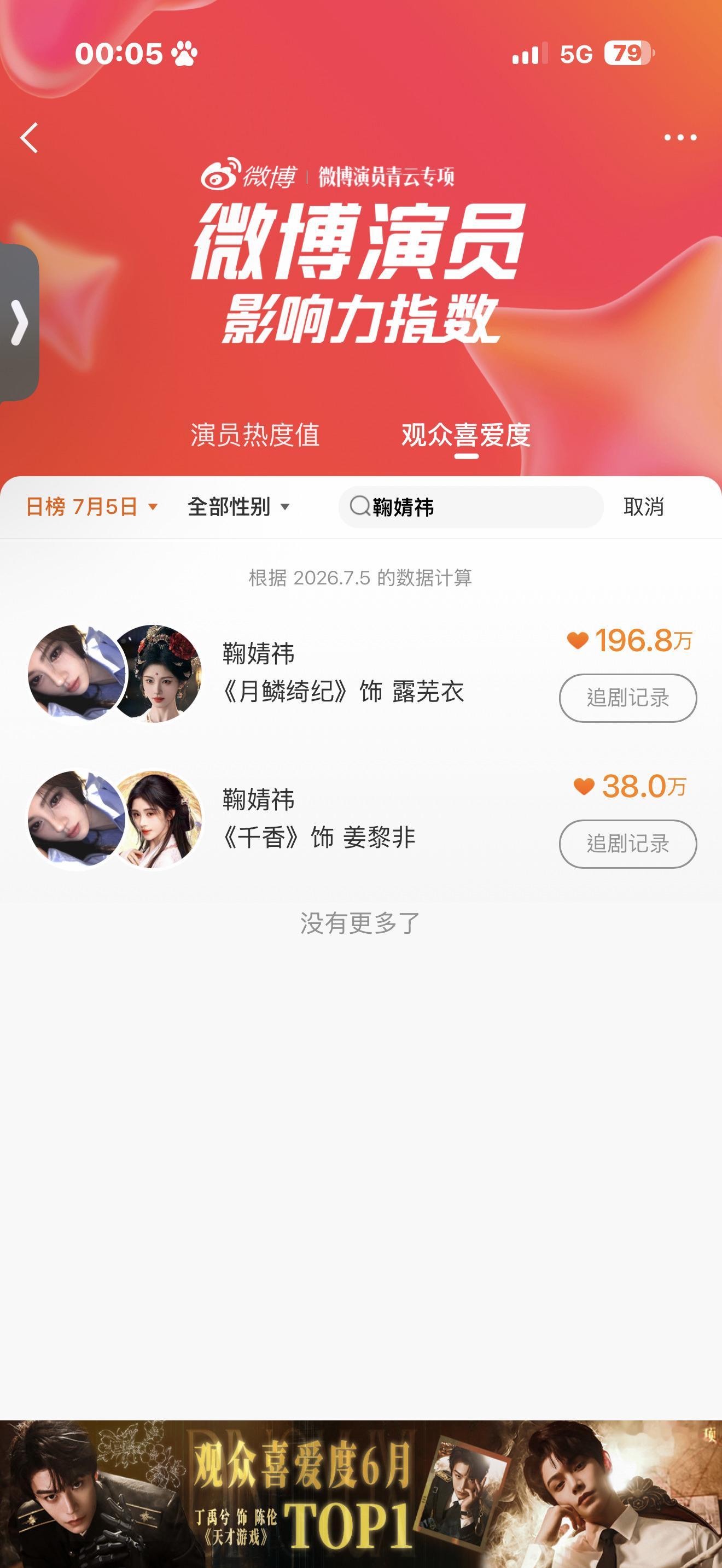Open the 观众喜爱度6月 TOP1 banner
The width and height of the screenshot is (722, 1568).
click(x=361, y=1494)
